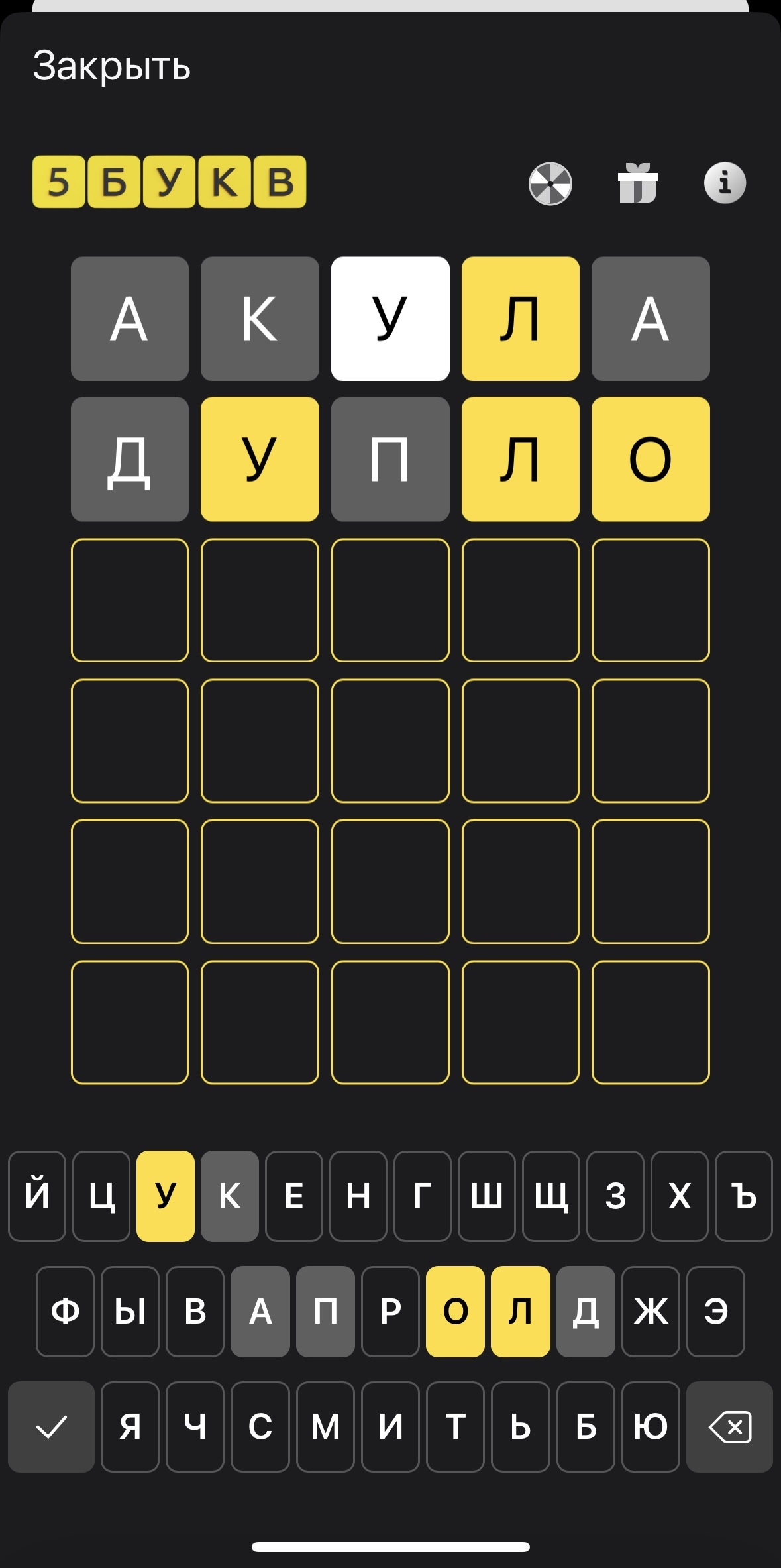Viewport: 781px width, 1568px height.
Task: Type the letter М on the keyboard
Action: (325, 1426)
